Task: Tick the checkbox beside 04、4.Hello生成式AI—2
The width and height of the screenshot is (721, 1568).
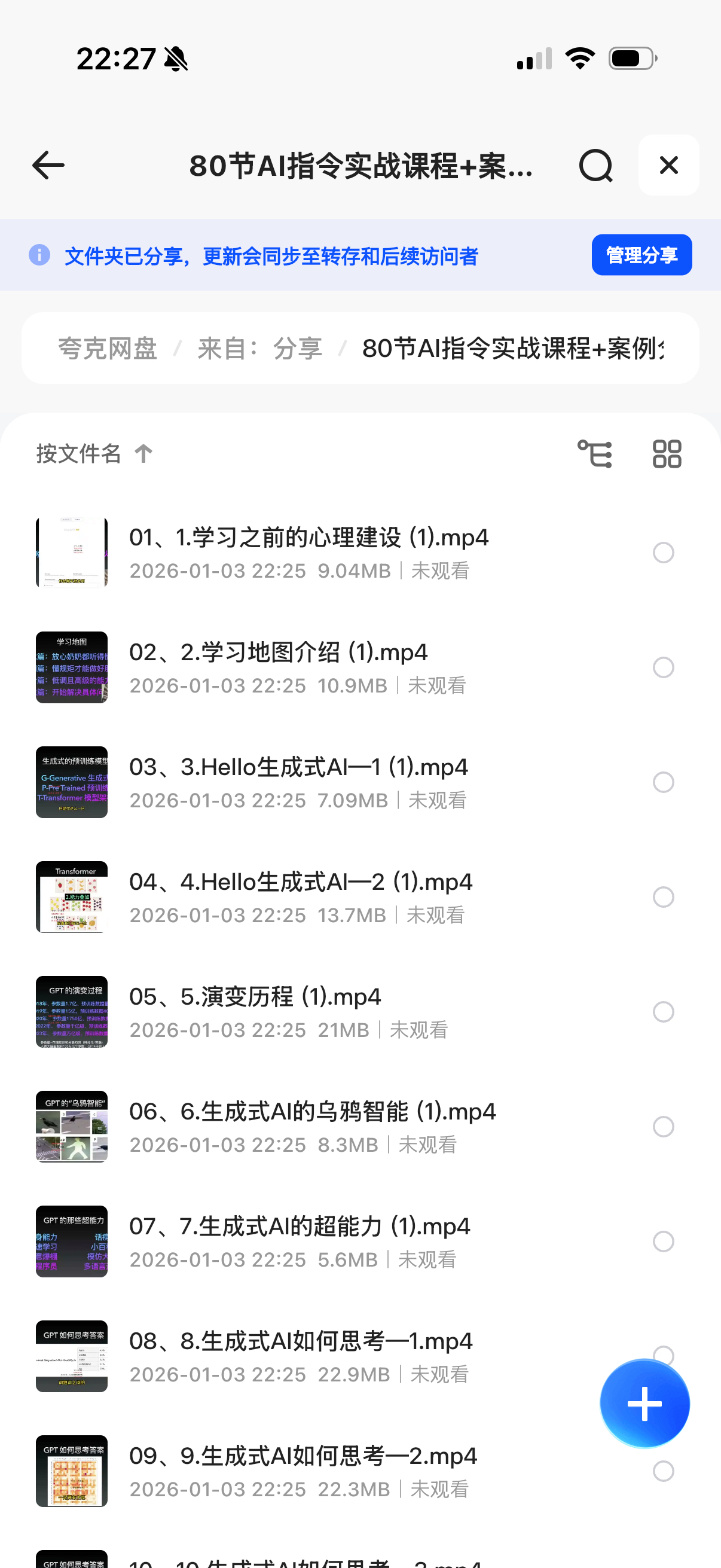Action: pyautogui.click(x=663, y=897)
